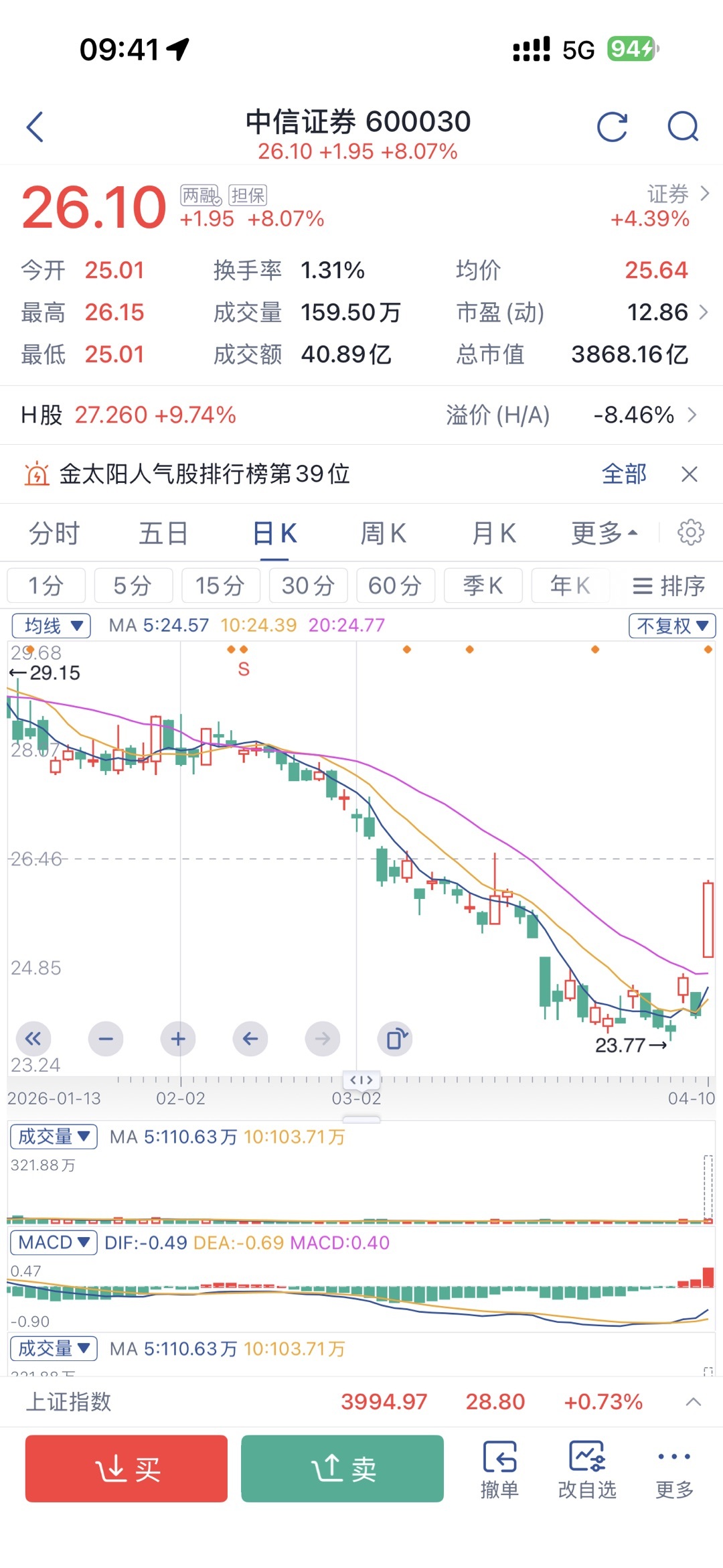The width and height of the screenshot is (723, 1568).
Task: Select the 月K chart tab
Action: (x=494, y=534)
